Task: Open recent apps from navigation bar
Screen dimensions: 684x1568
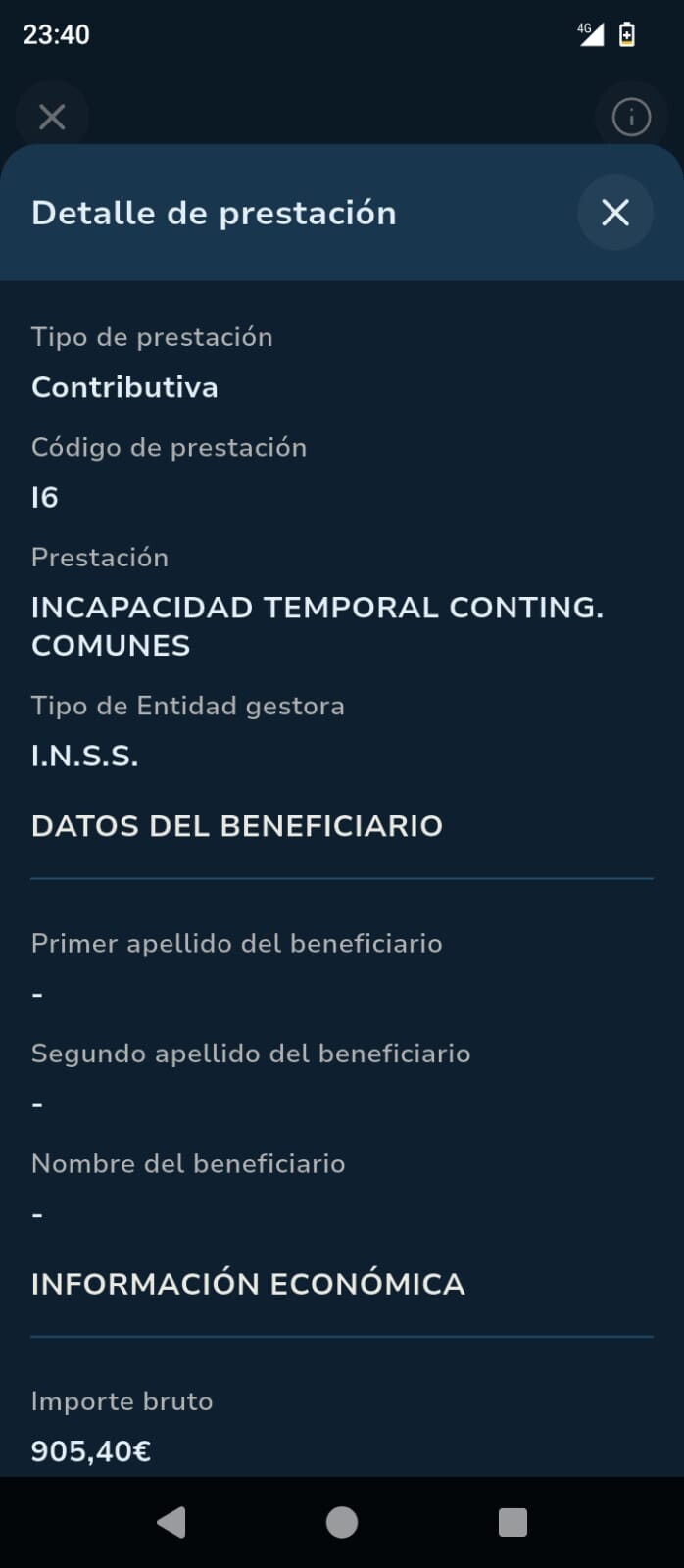Action: 513,1522
